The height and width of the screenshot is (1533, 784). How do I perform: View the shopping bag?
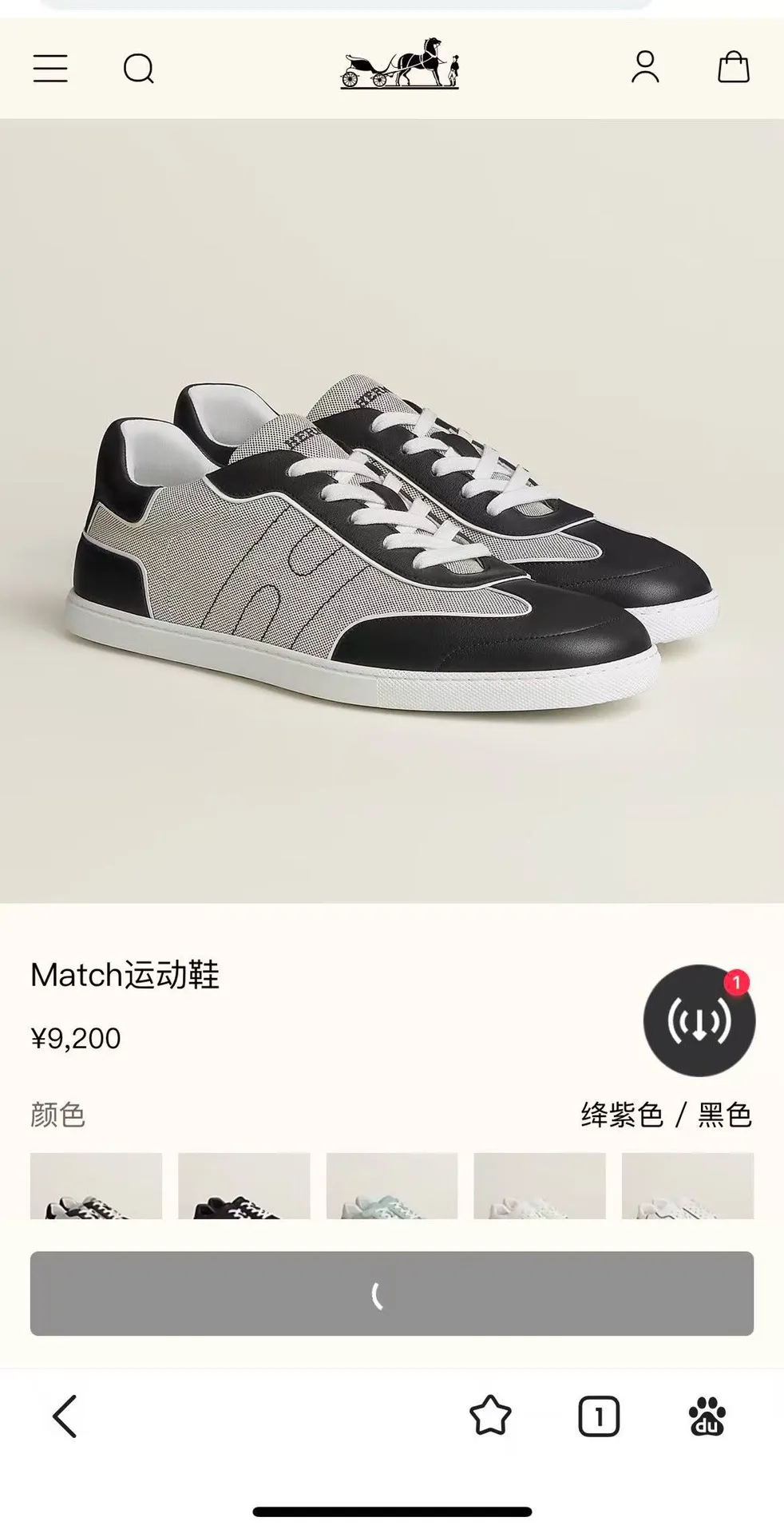733,68
